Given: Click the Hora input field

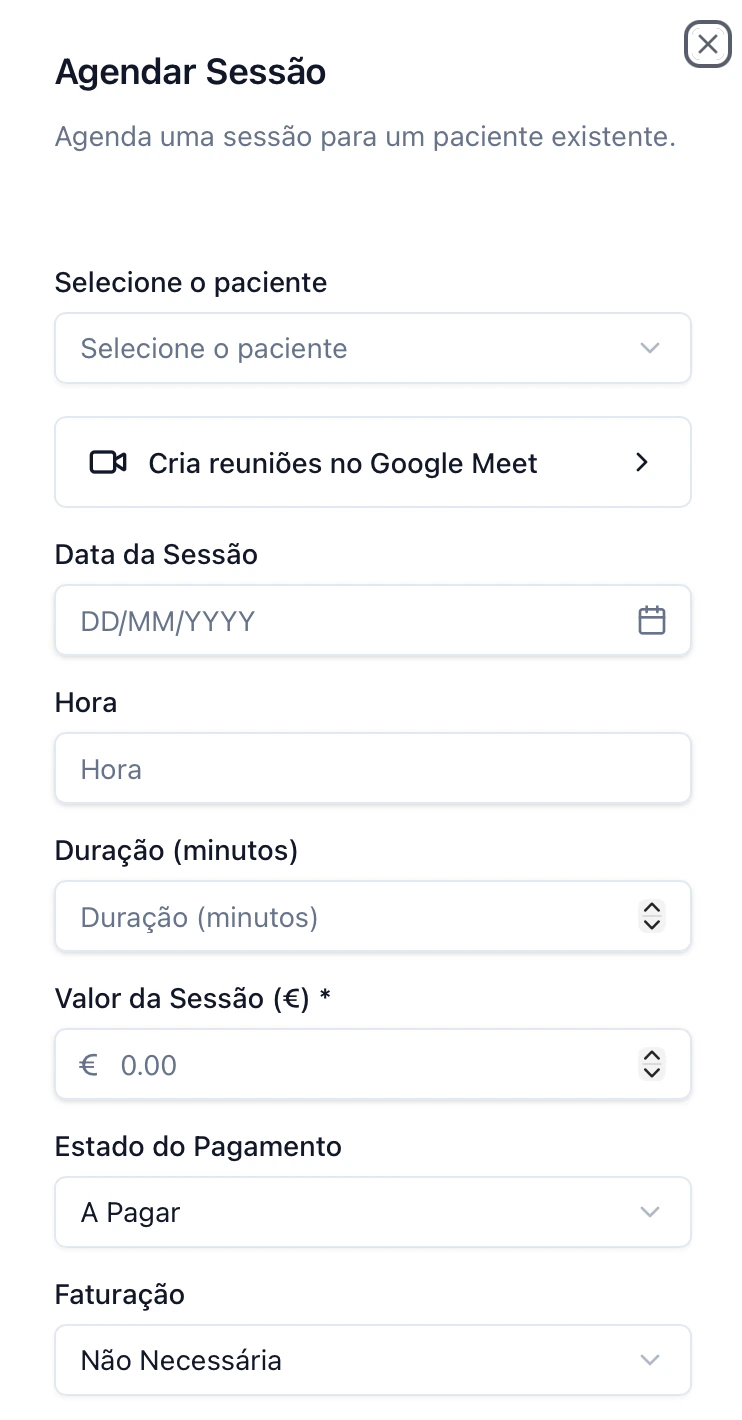Looking at the screenshot, I should click(x=370, y=768).
